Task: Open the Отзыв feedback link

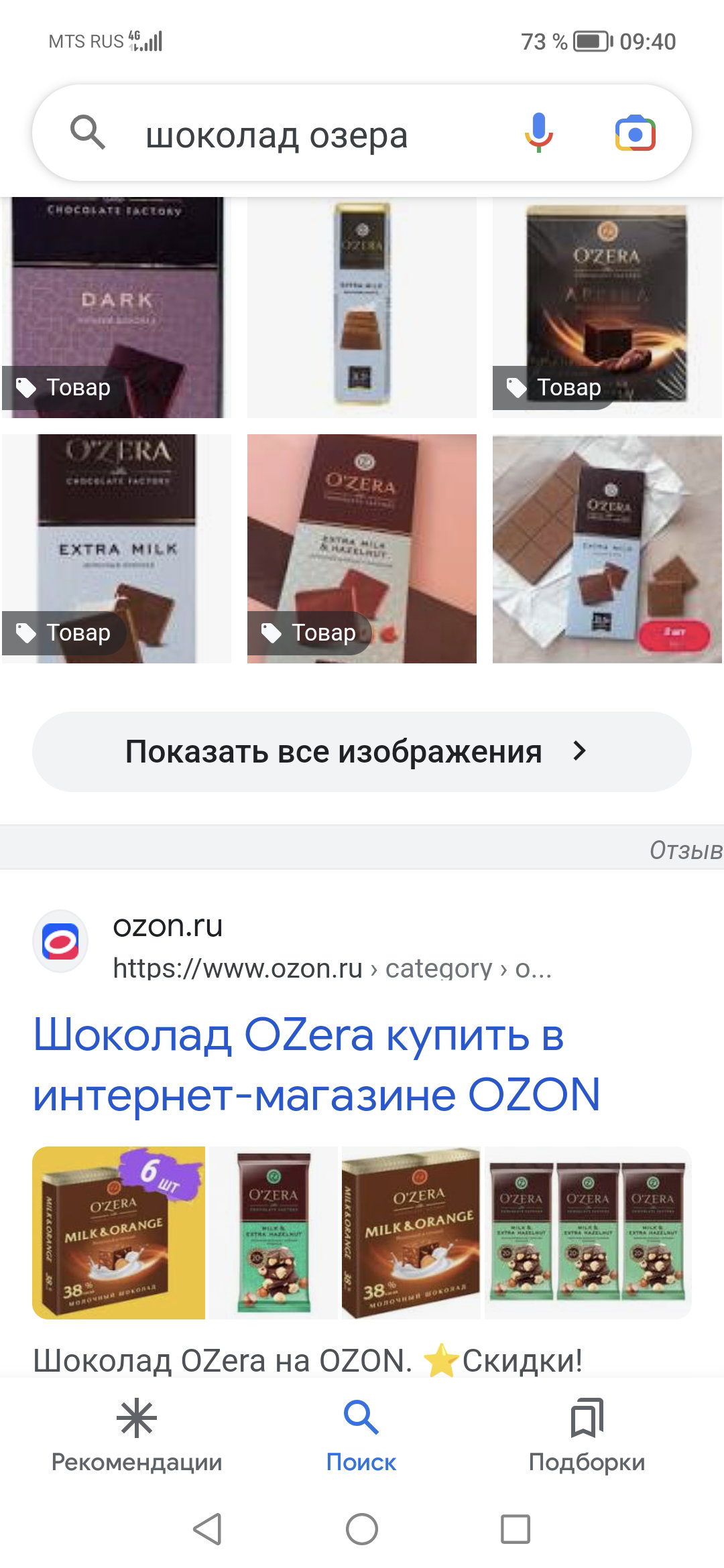Action: (x=685, y=850)
